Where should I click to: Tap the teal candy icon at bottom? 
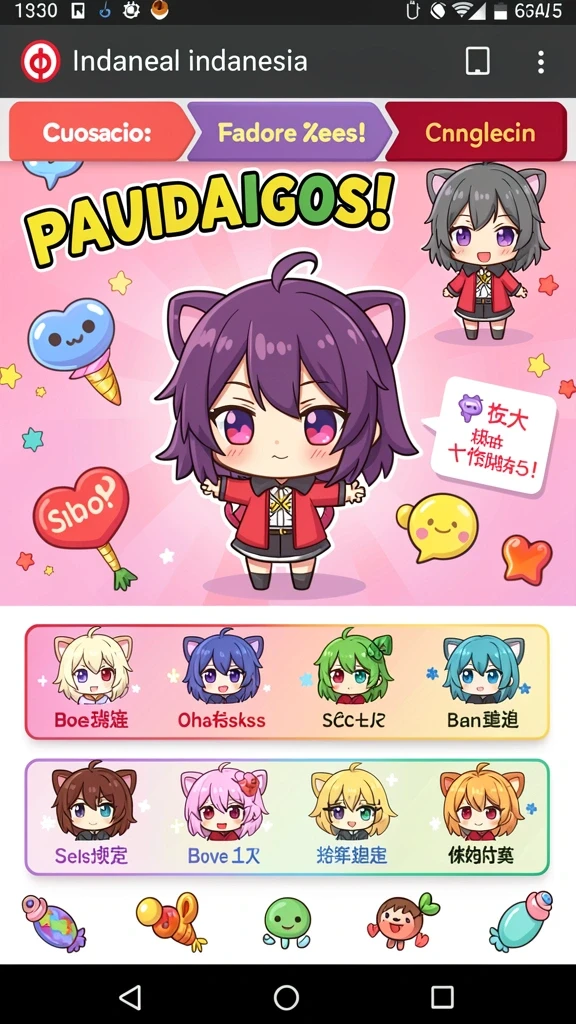pos(520,921)
